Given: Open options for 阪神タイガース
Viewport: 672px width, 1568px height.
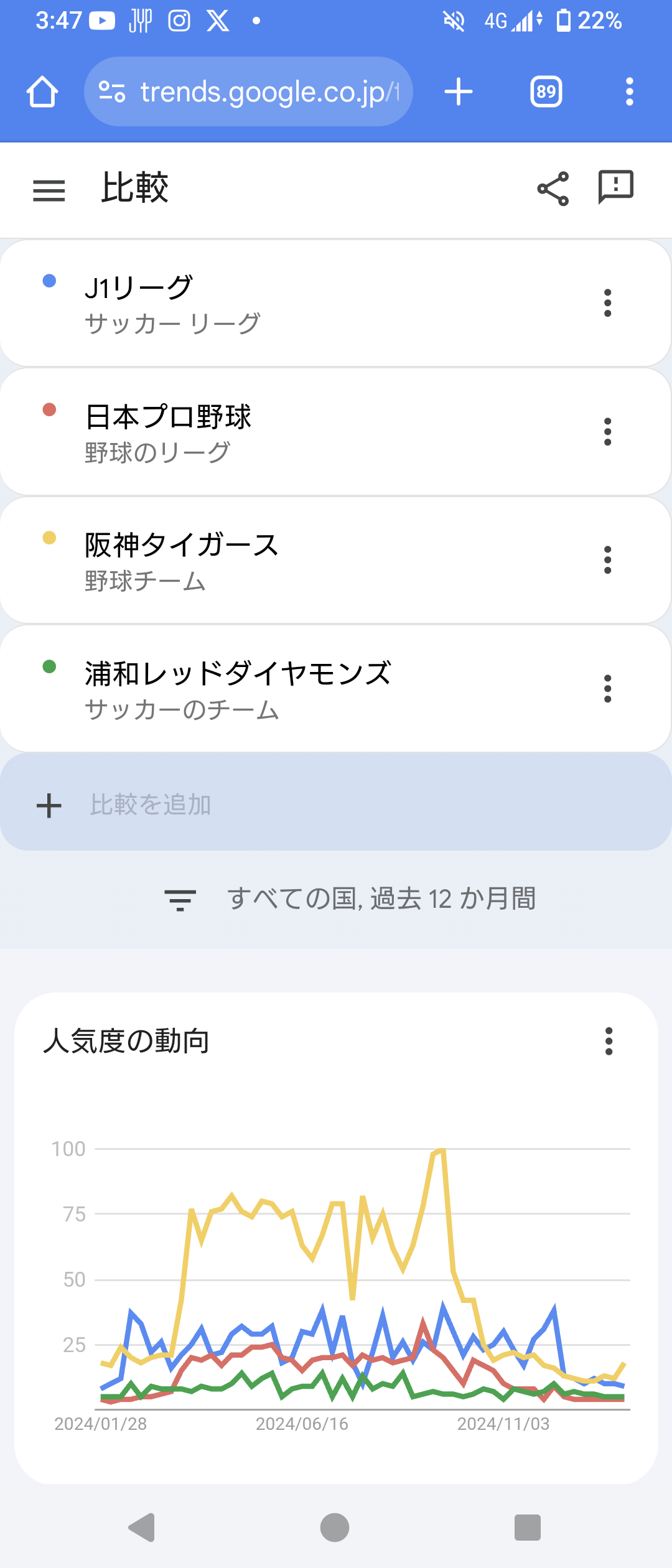Looking at the screenshot, I should (607, 560).
